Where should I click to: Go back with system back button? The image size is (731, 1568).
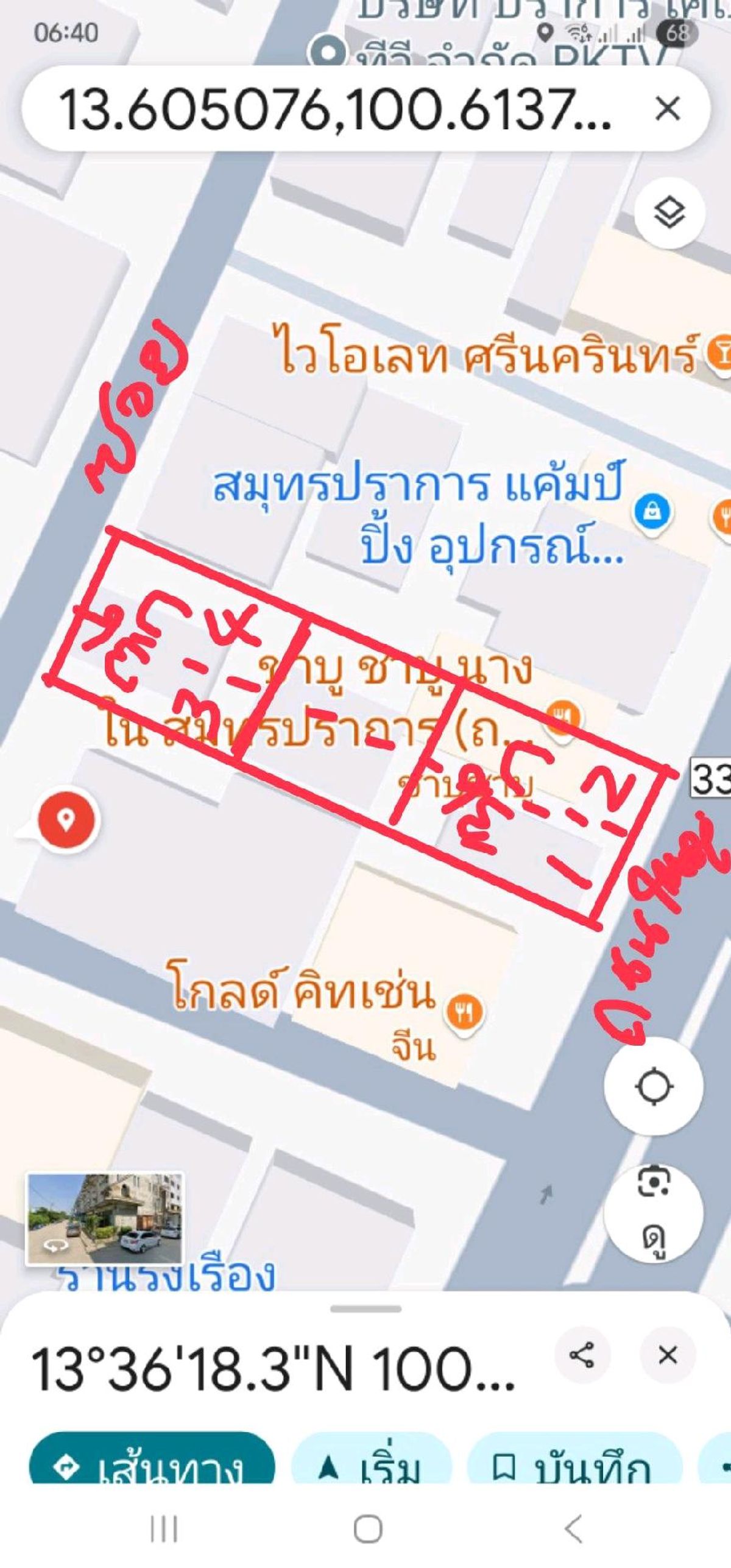573,1528
